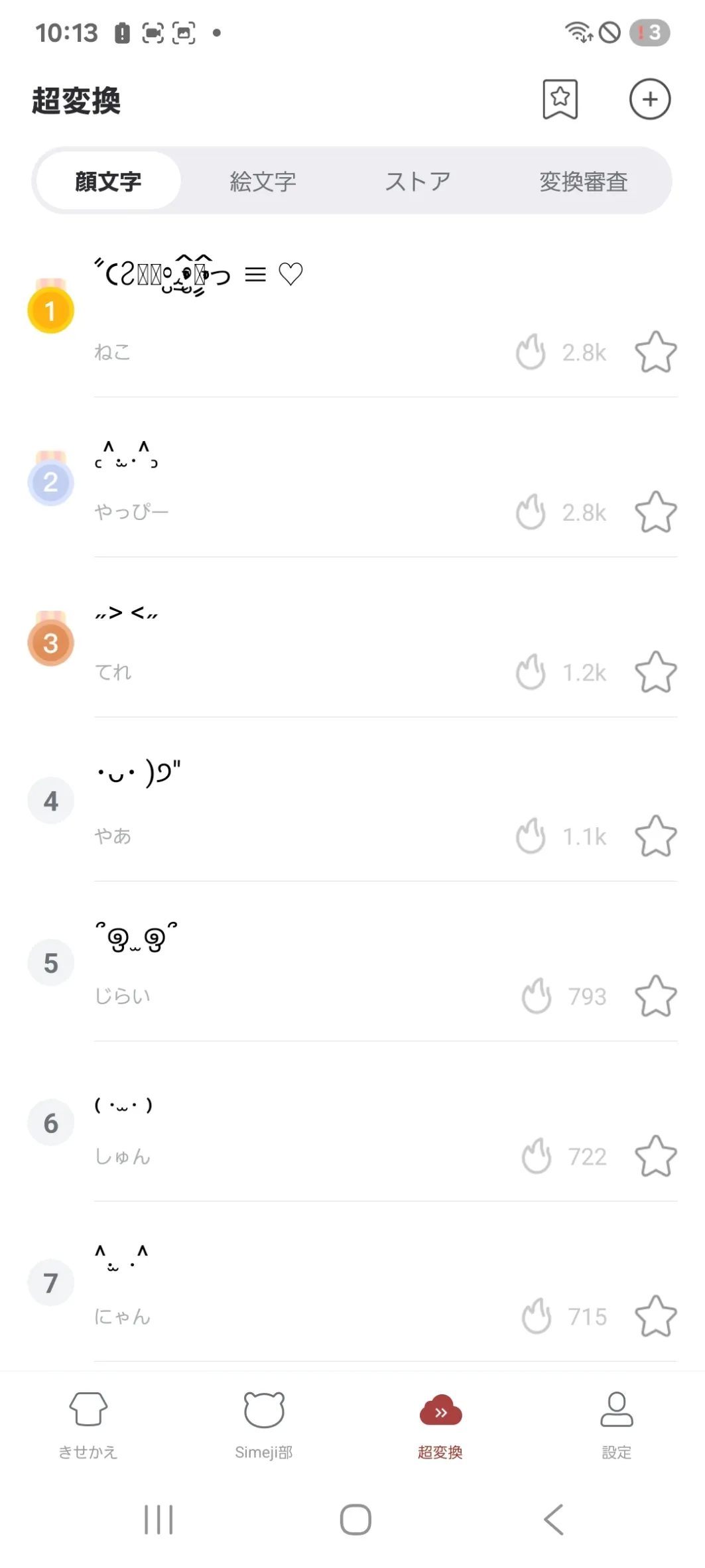Switch to the ストア tab
This screenshot has width=705, height=1568.
[418, 181]
